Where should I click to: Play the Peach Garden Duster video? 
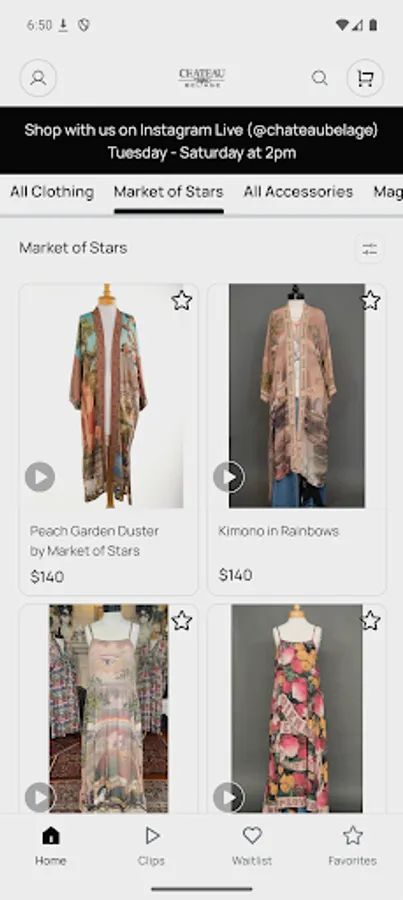40,477
